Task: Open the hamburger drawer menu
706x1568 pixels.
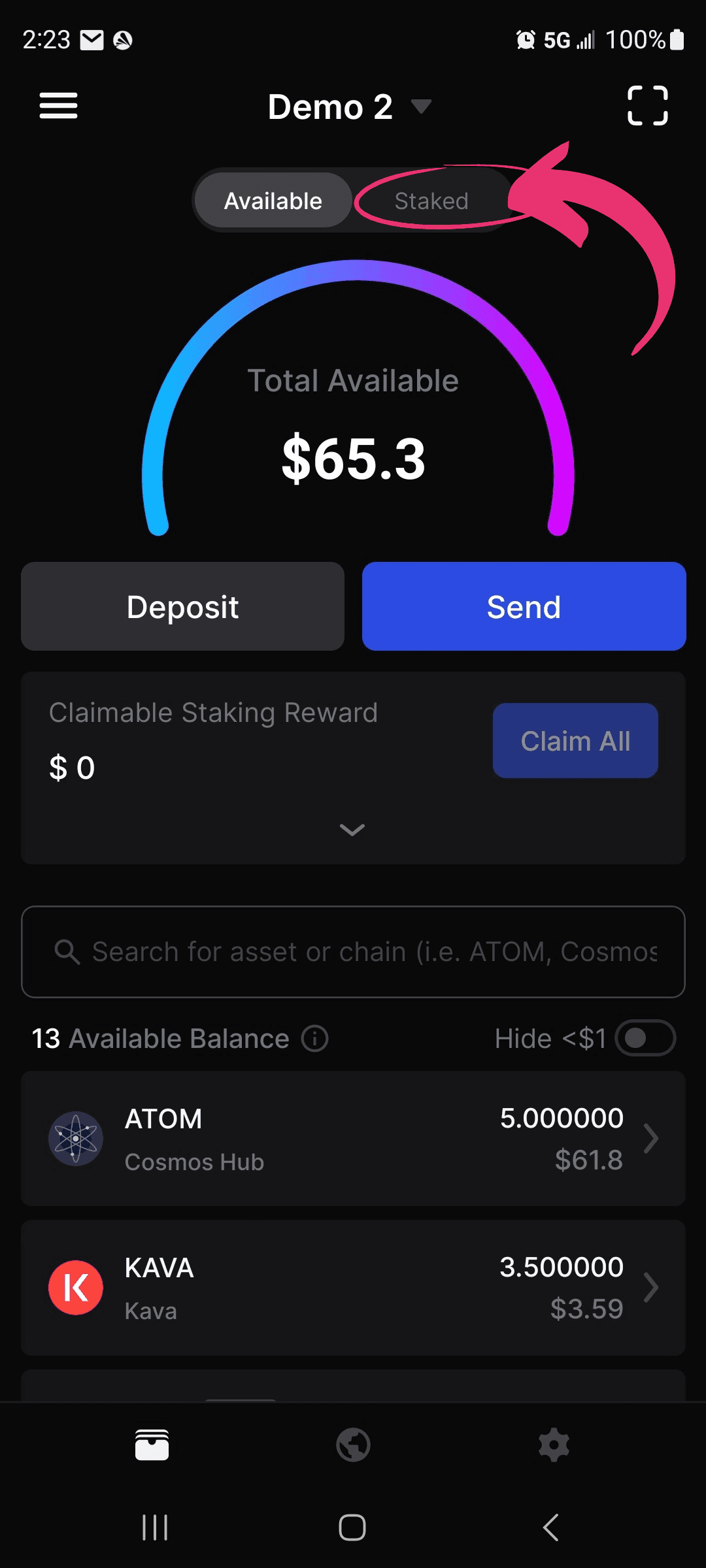Action: [58, 106]
